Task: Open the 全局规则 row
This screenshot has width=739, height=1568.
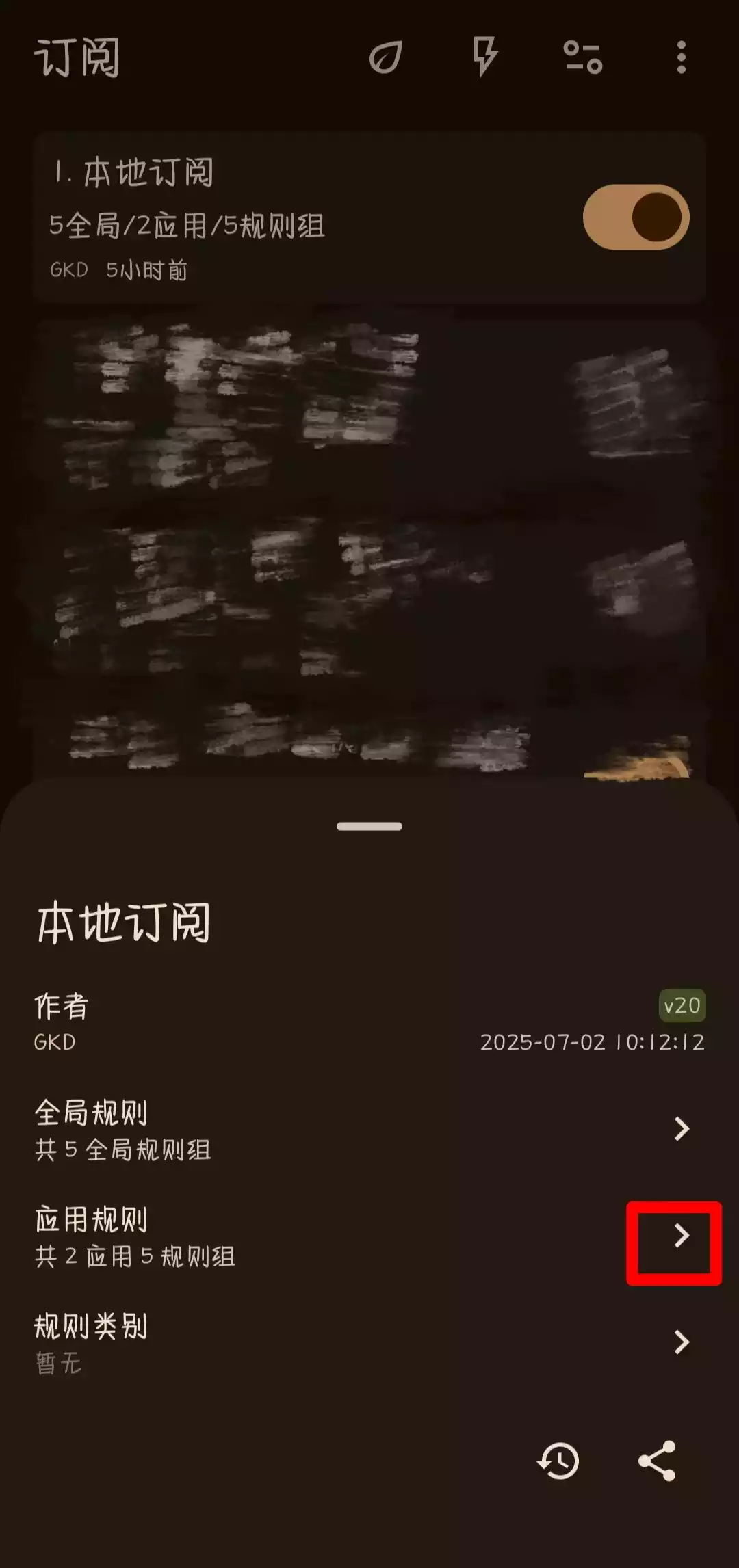Action: coord(369,1129)
